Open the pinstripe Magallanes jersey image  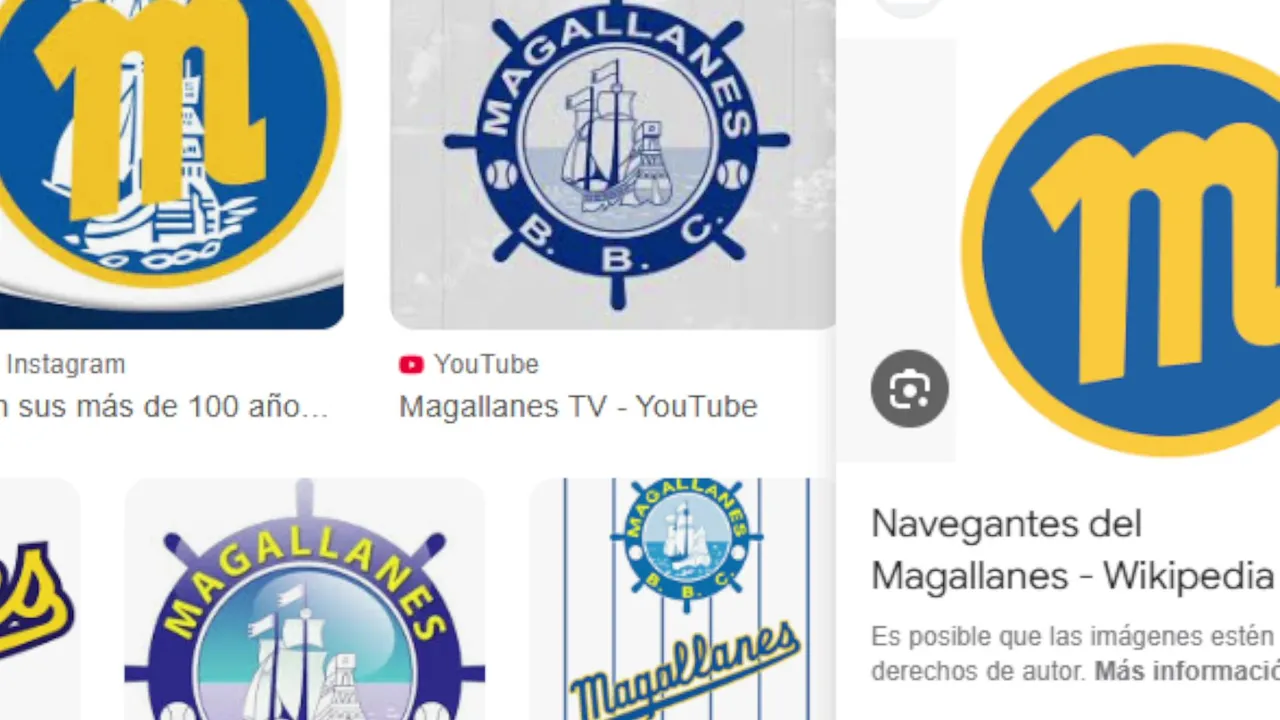[684, 600]
